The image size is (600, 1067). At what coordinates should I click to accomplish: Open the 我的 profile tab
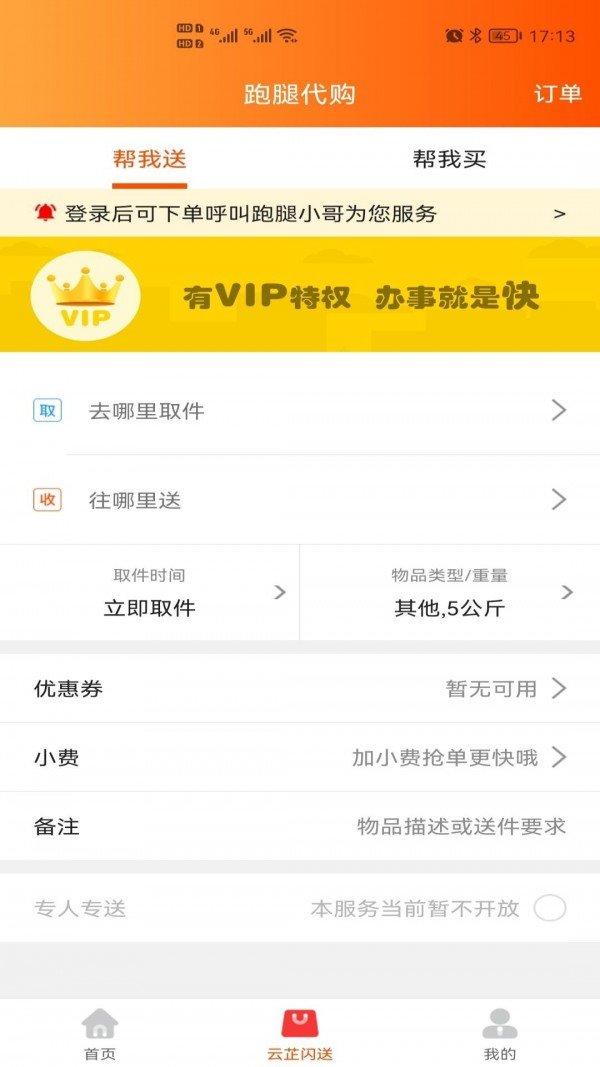[x=499, y=1034]
